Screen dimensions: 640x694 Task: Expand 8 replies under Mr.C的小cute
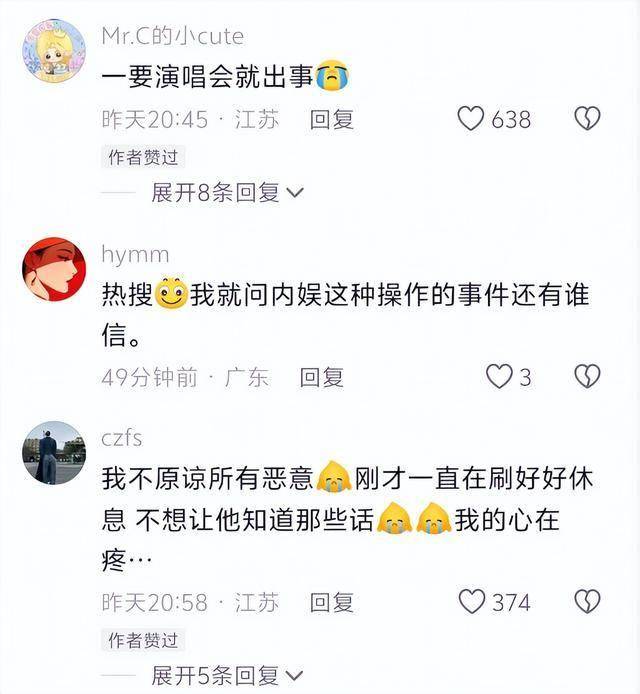[x=226, y=192]
